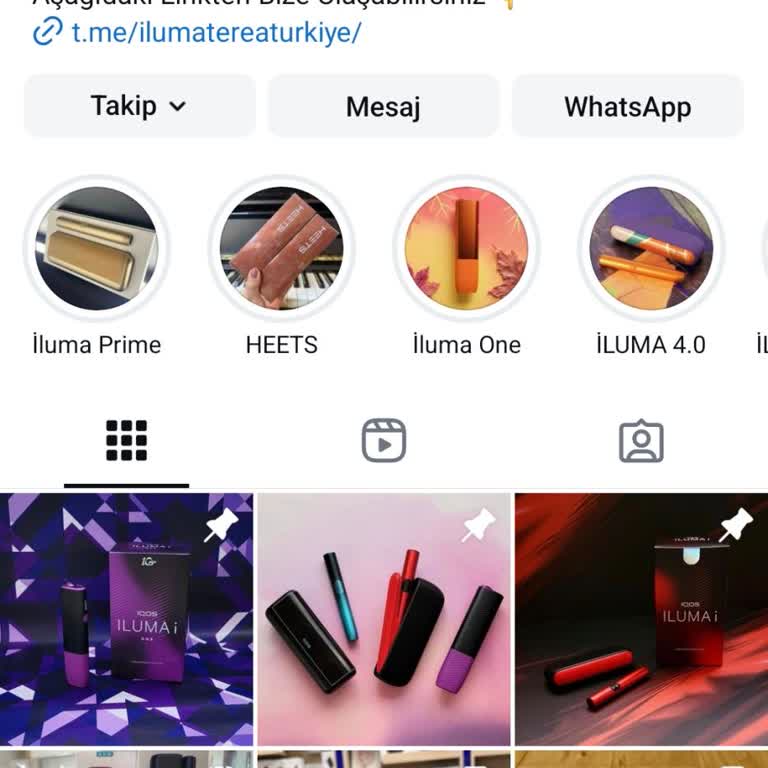The height and width of the screenshot is (768, 768).
Task: Switch to the posts grid tab
Action: [127, 441]
